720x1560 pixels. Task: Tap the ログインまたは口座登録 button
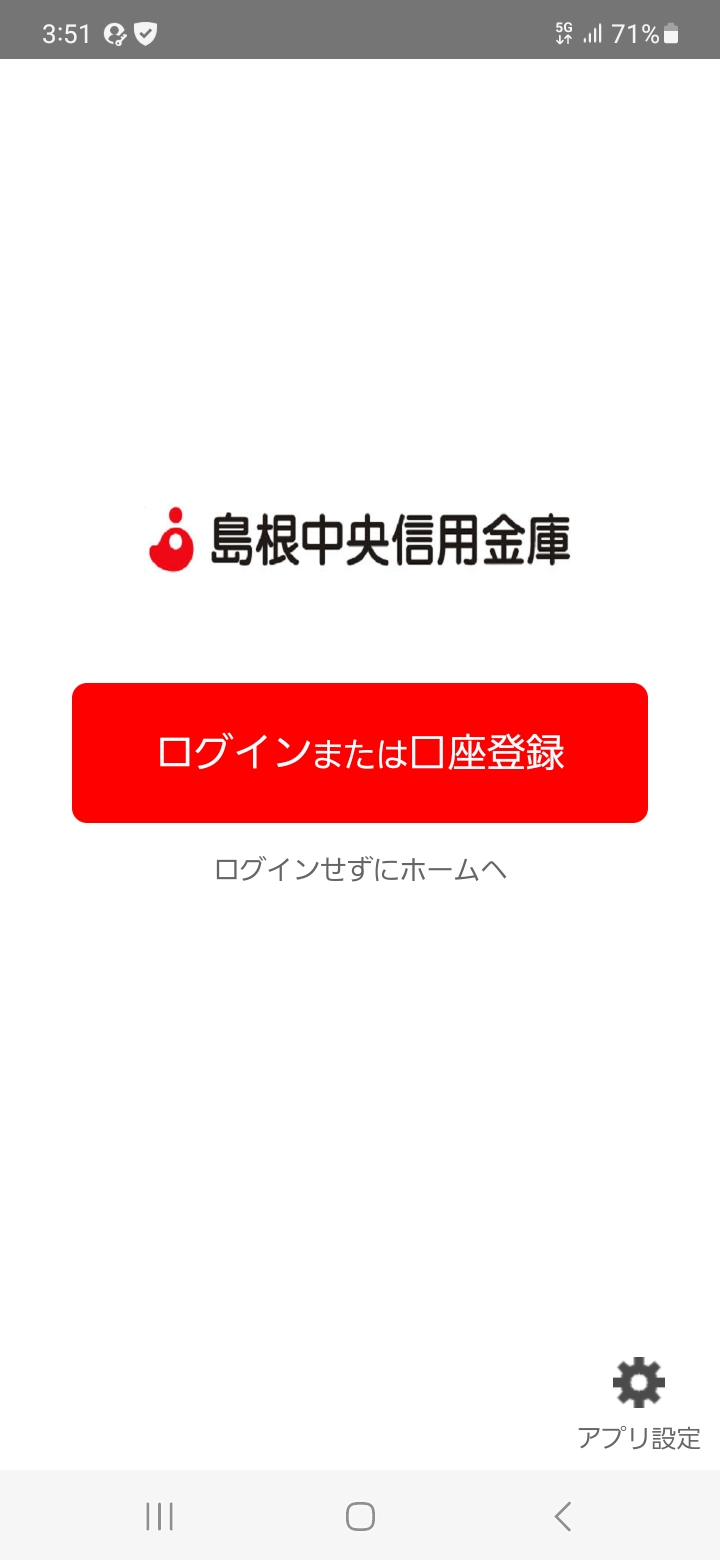[x=360, y=753]
